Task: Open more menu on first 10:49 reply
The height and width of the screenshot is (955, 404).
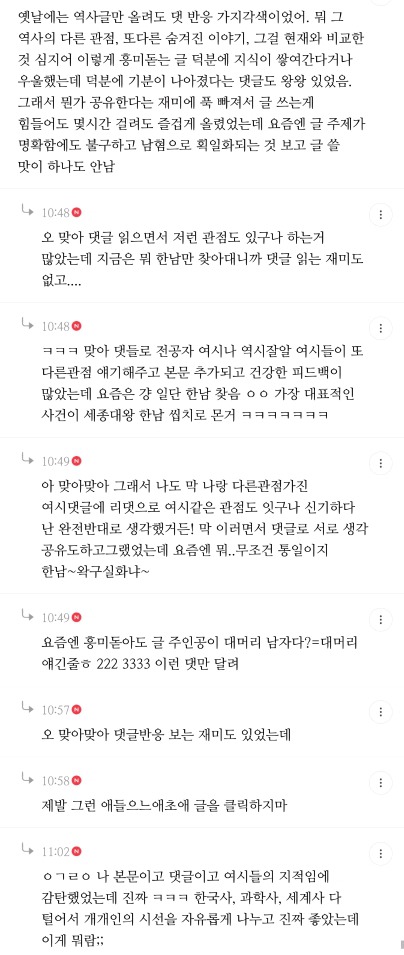Action: click(381, 463)
